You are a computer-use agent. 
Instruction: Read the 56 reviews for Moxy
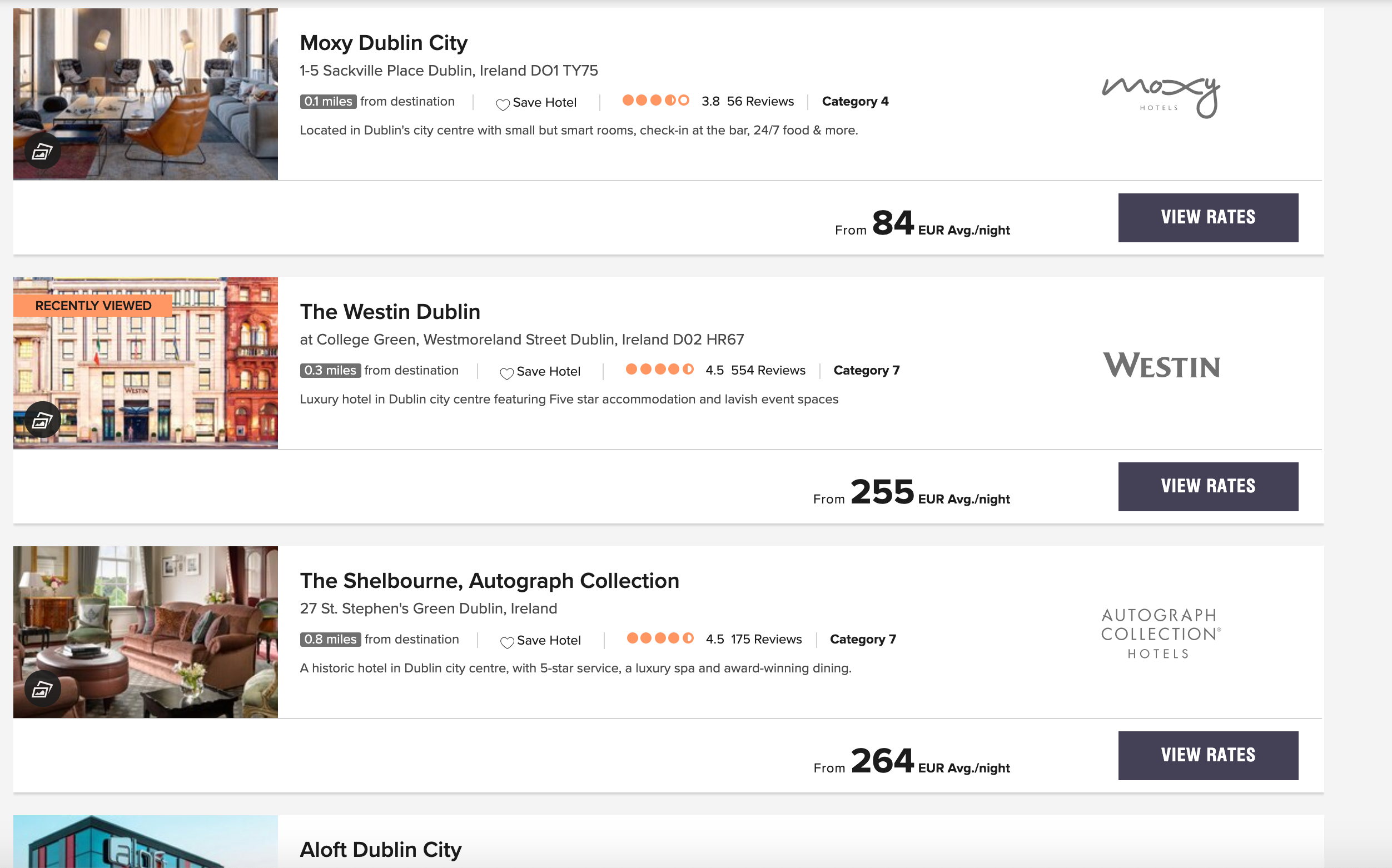759,102
